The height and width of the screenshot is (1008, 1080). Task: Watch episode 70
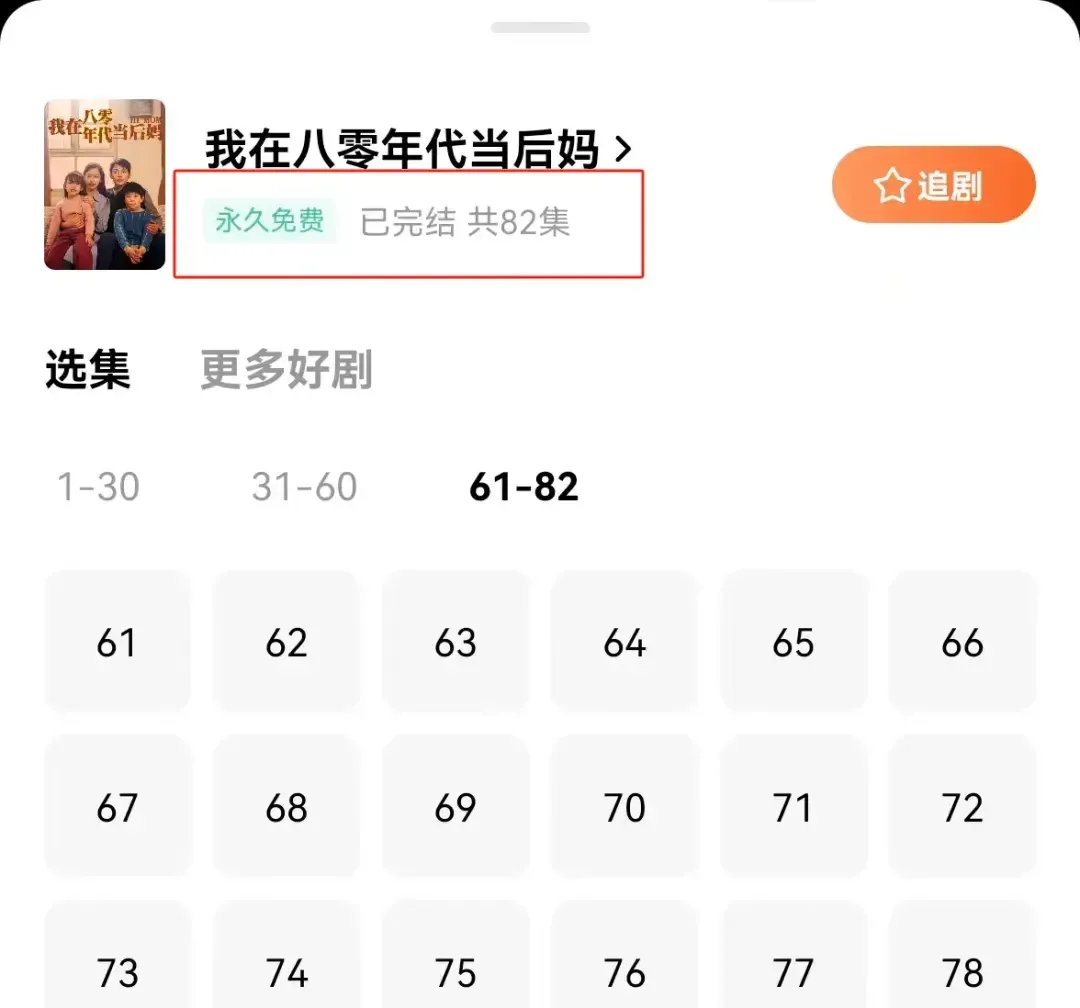coord(624,807)
